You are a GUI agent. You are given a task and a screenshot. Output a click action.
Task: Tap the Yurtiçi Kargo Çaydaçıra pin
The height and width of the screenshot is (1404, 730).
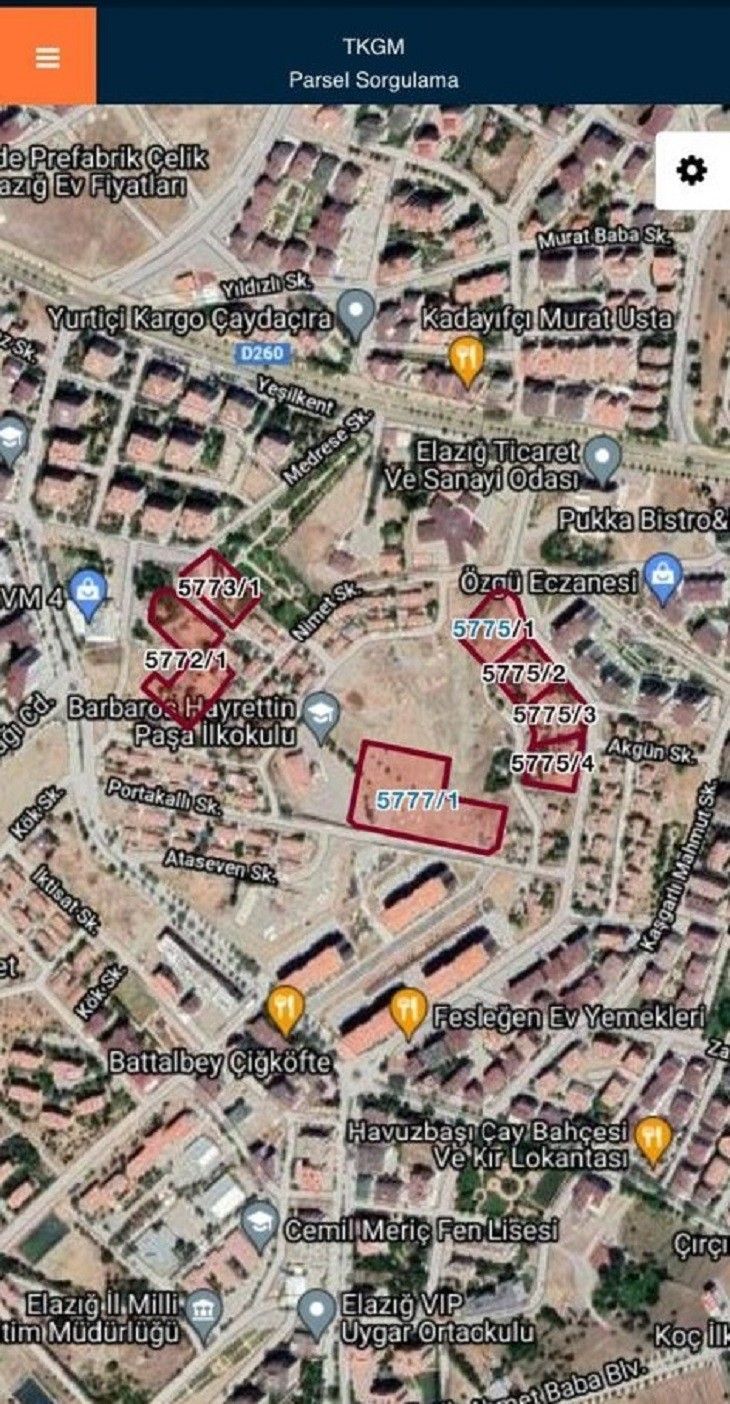(354, 312)
